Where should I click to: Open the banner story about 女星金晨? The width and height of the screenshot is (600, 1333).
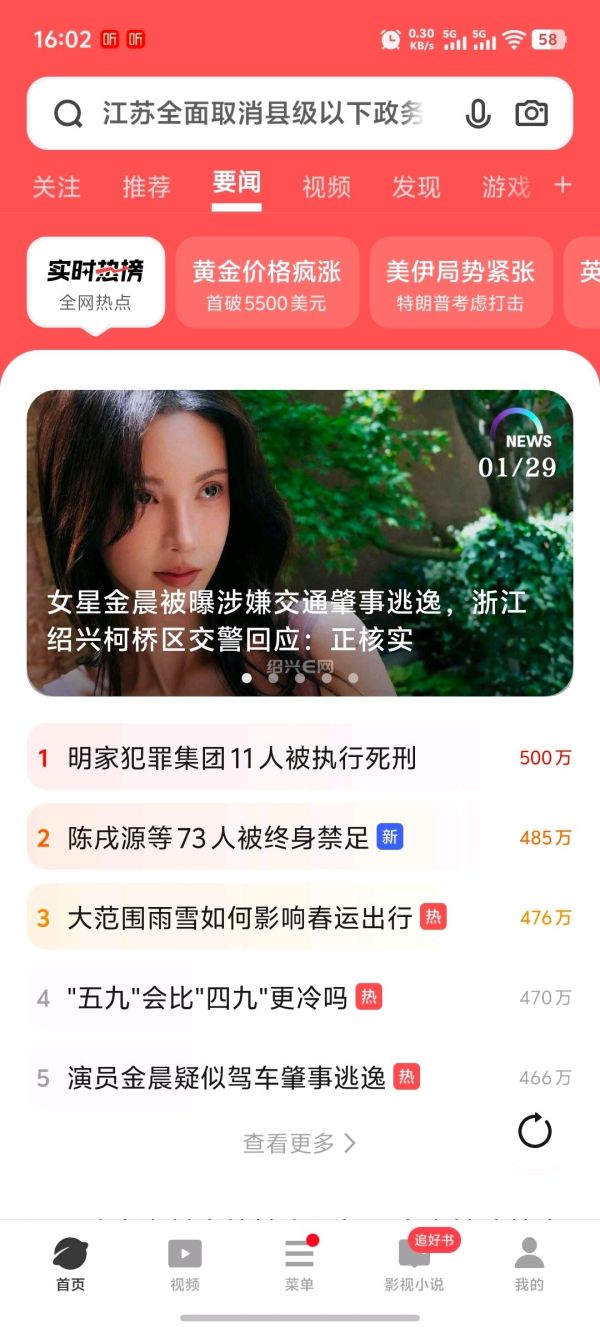point(299,543)
